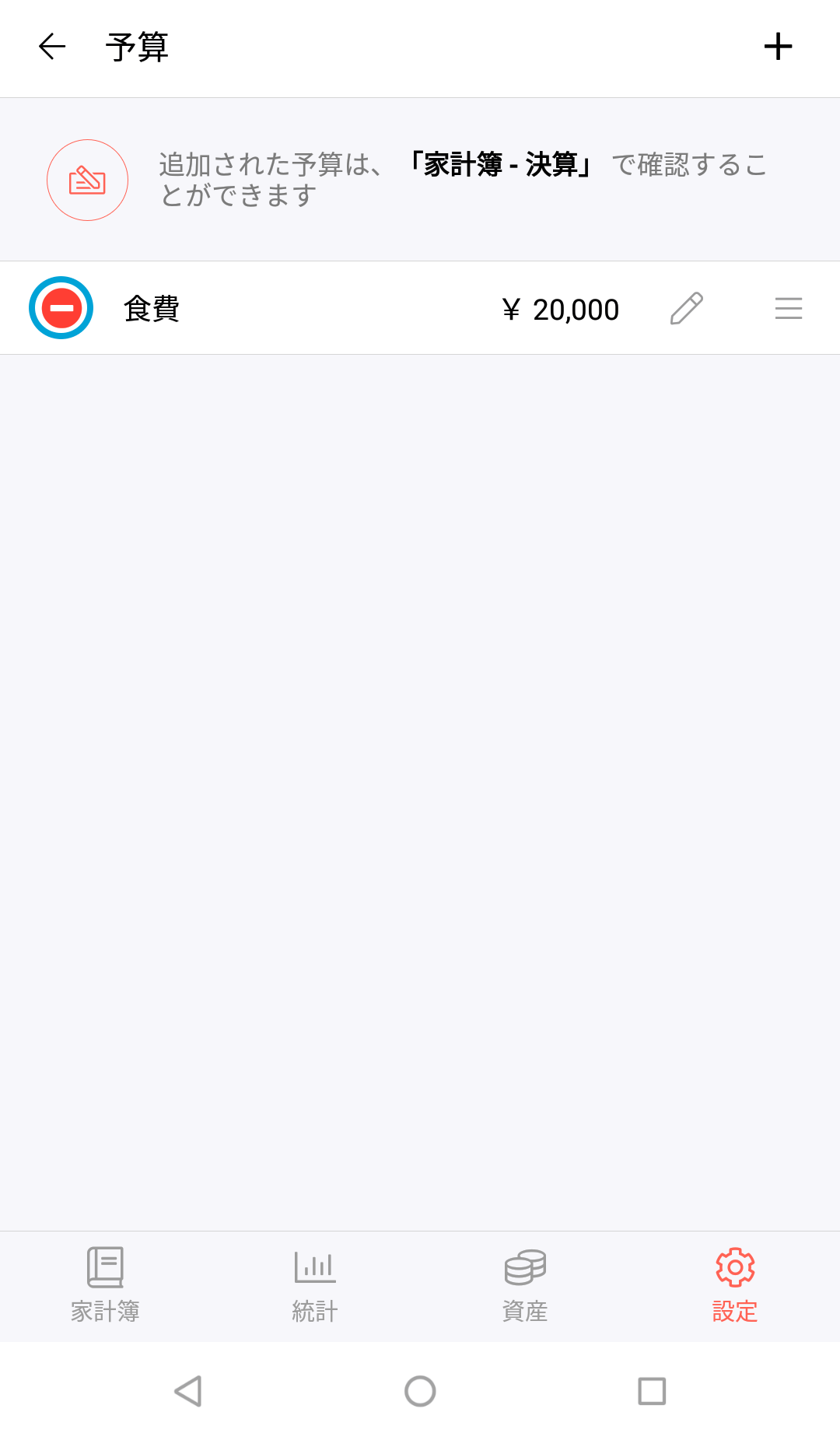Tap the 予算 title text
840x1440 pixels.
pos(137,47)
